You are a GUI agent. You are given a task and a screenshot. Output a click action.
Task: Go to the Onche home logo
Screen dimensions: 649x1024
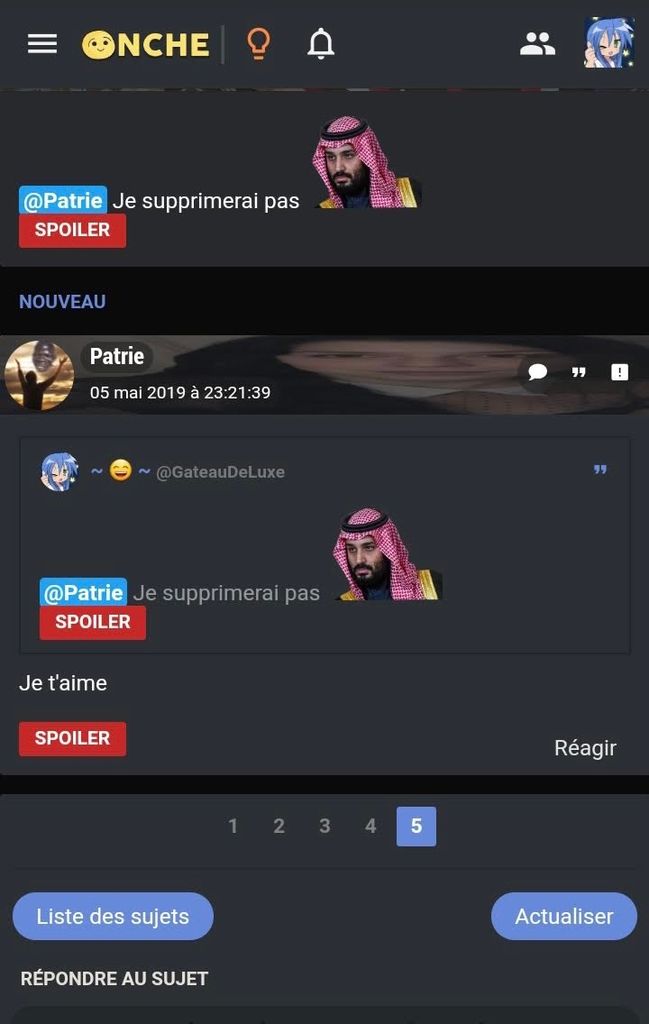pyautogui.click(x=146, y=44)
